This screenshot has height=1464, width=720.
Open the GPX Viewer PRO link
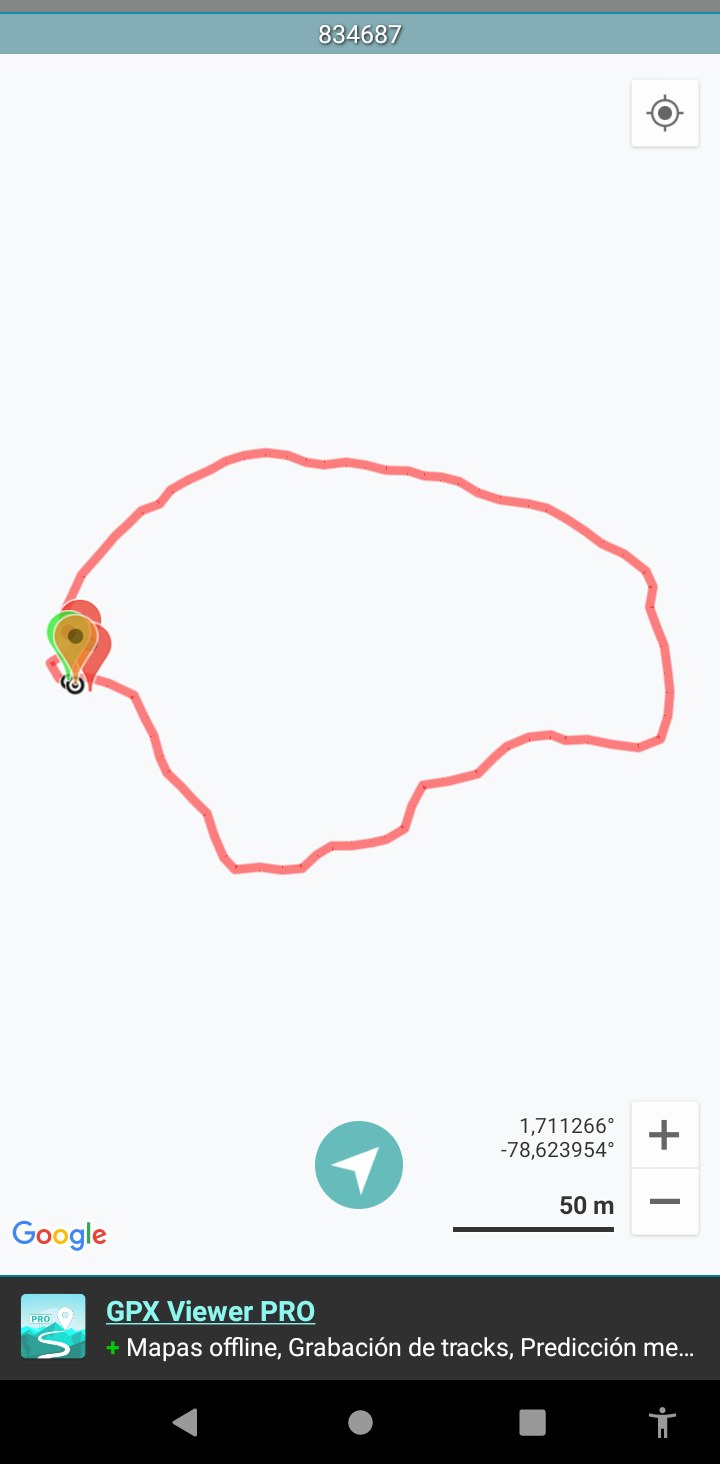pyautogui.click(x=210, y=1311)
